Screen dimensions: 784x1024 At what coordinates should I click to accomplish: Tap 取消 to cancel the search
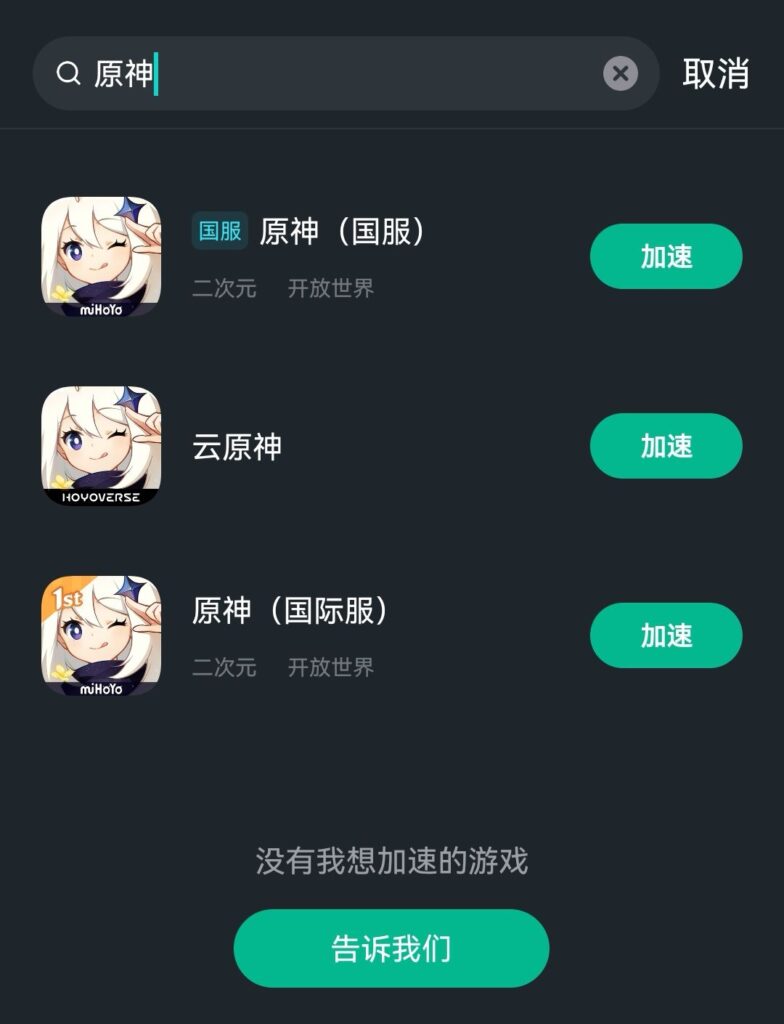[715, 73]
